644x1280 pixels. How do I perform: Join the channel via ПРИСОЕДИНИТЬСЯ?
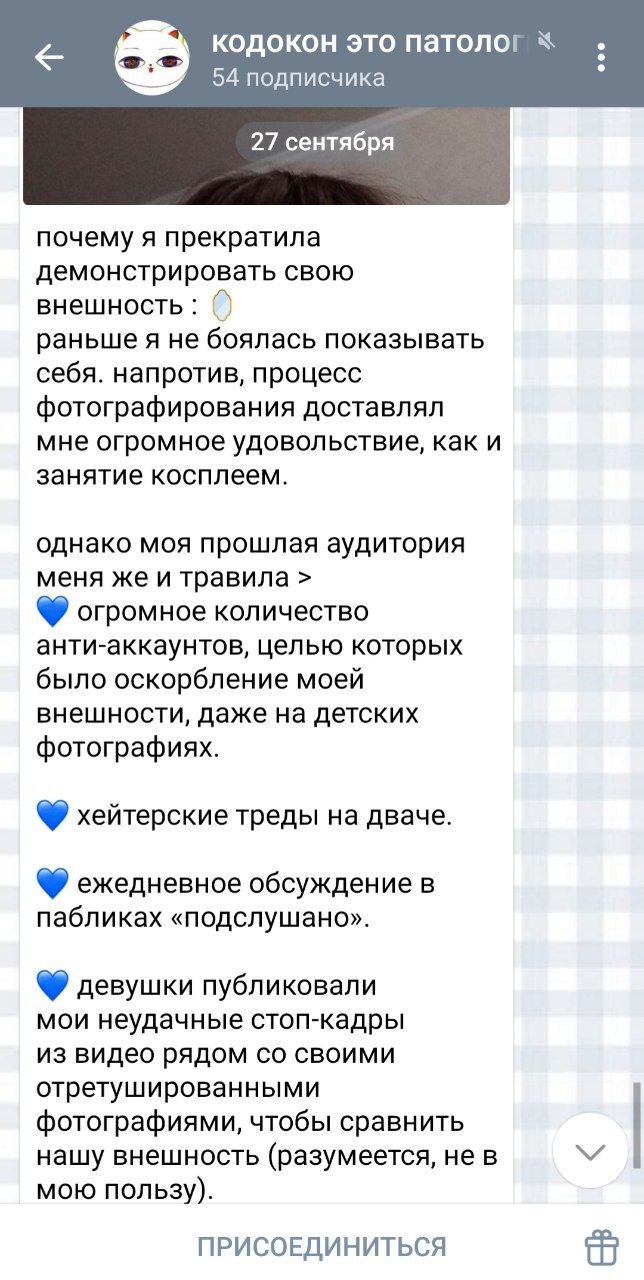(x=321, y=1247)
